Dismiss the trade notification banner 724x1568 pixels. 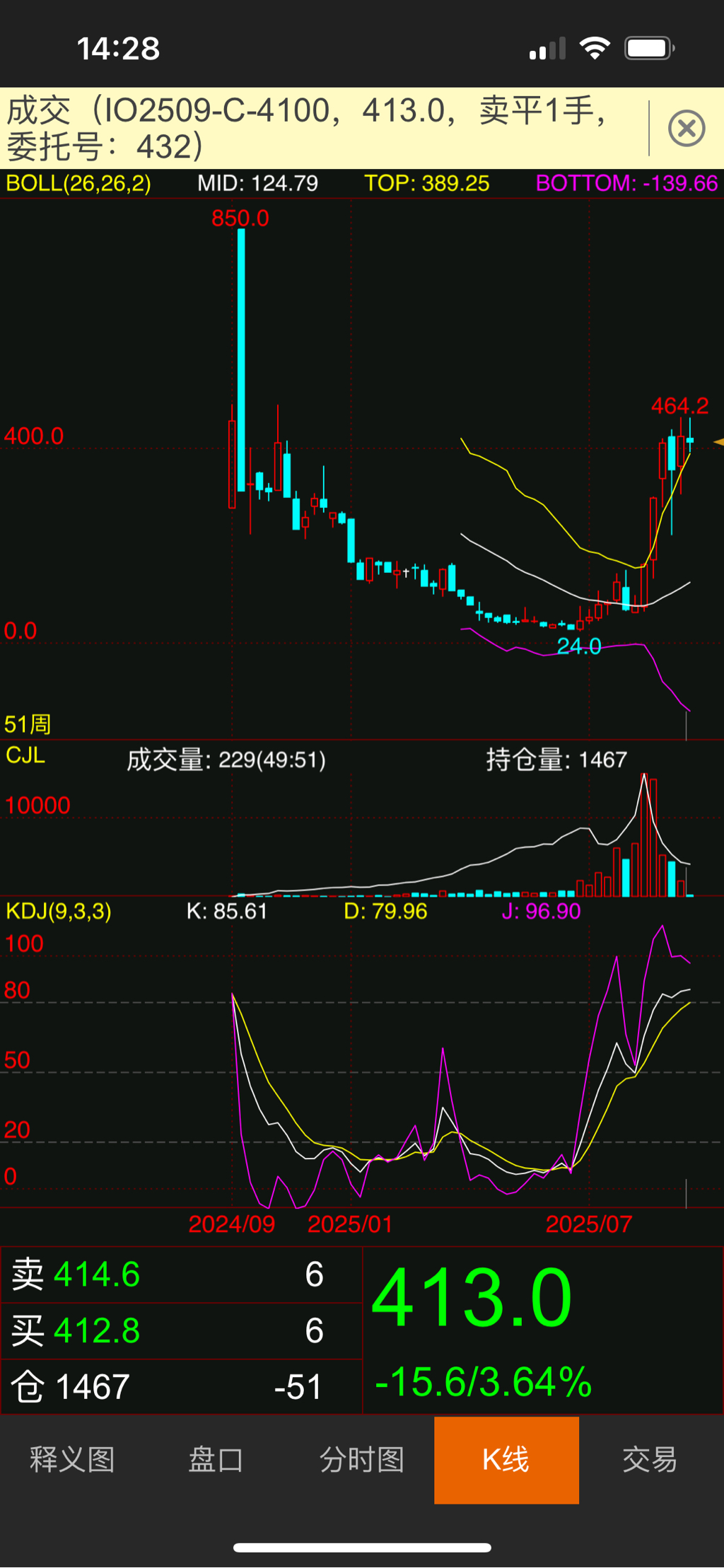click(x=686, y=129)
